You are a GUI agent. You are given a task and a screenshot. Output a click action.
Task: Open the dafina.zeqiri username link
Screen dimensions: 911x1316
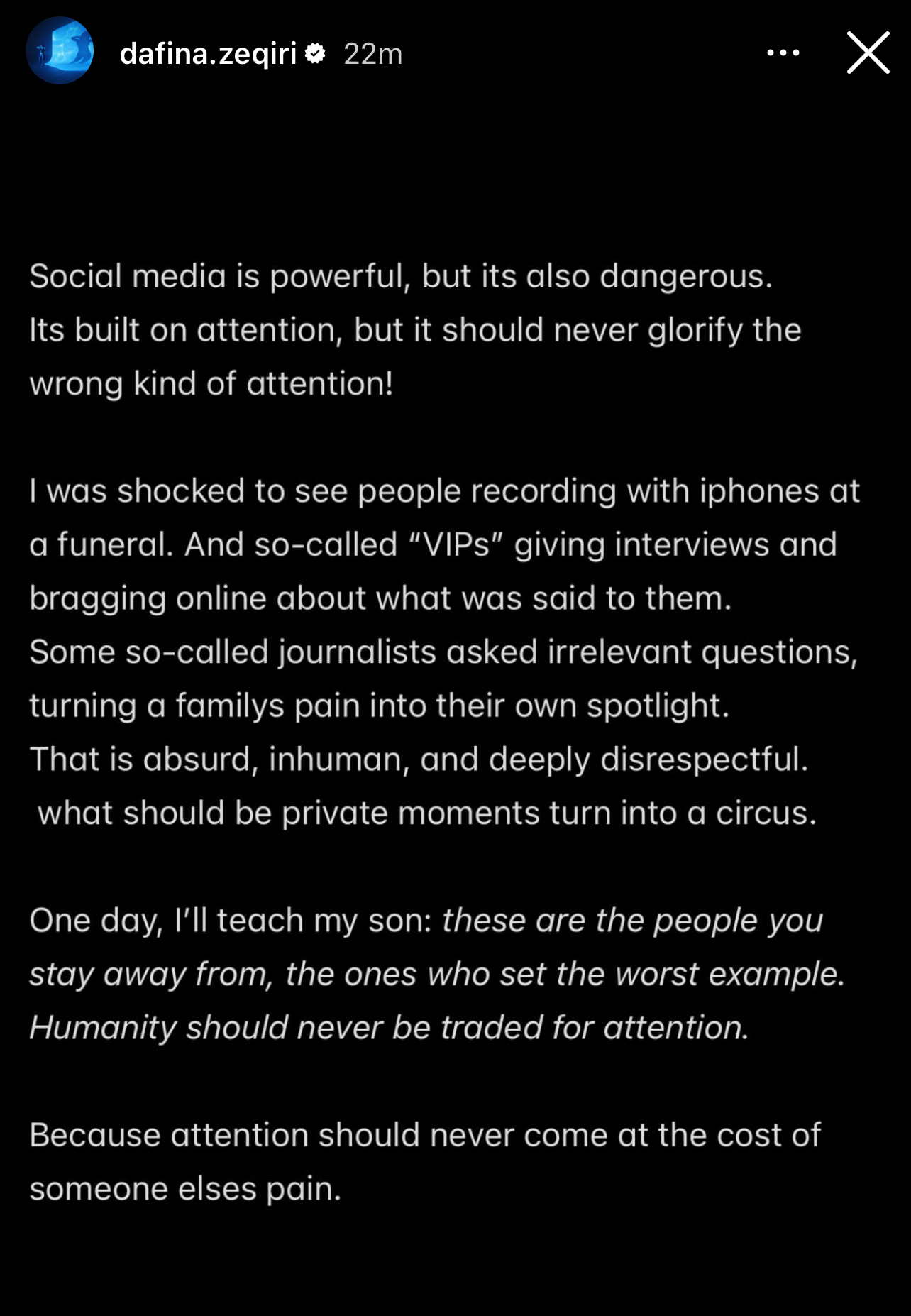(208, 54)
